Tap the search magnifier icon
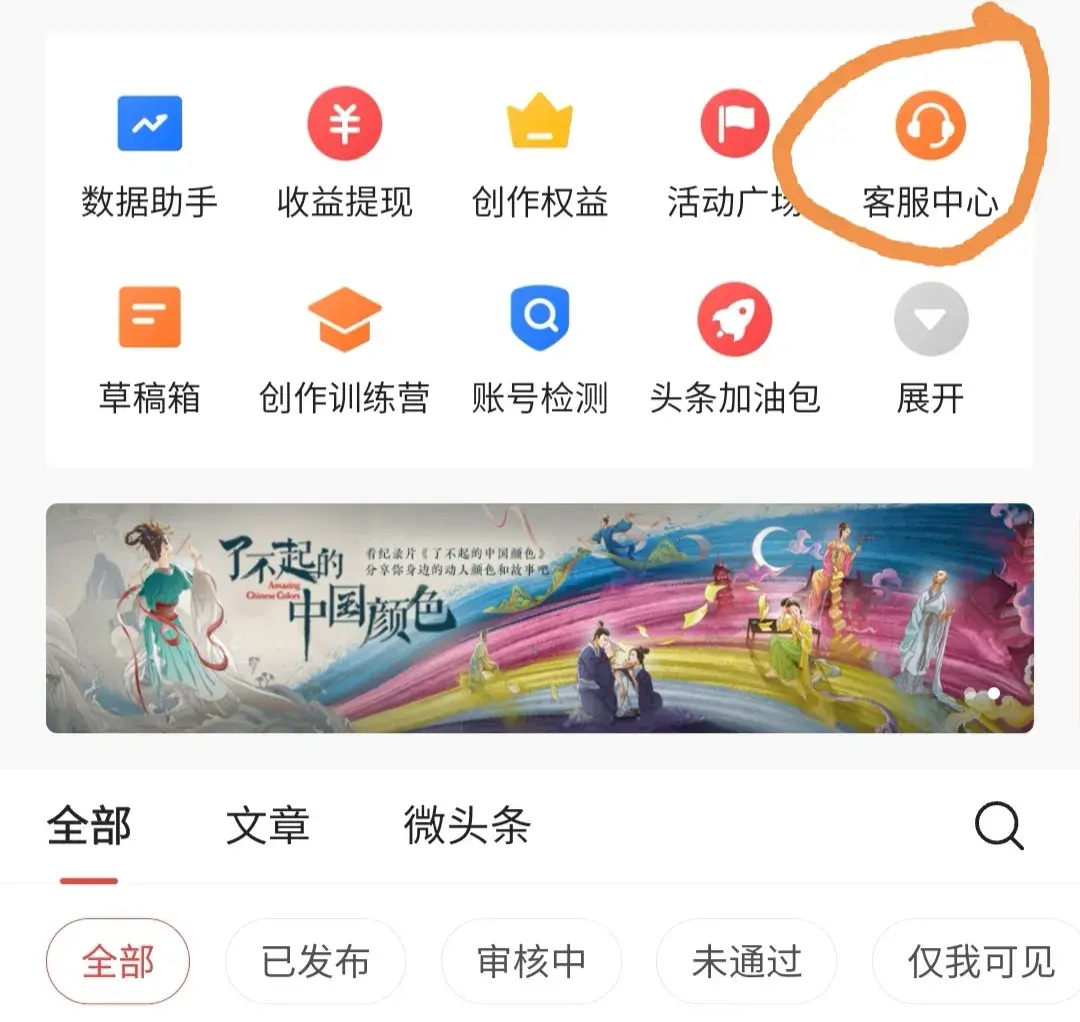The width and height of the screenshot is (1080, 1022). [x=998, y=827]
